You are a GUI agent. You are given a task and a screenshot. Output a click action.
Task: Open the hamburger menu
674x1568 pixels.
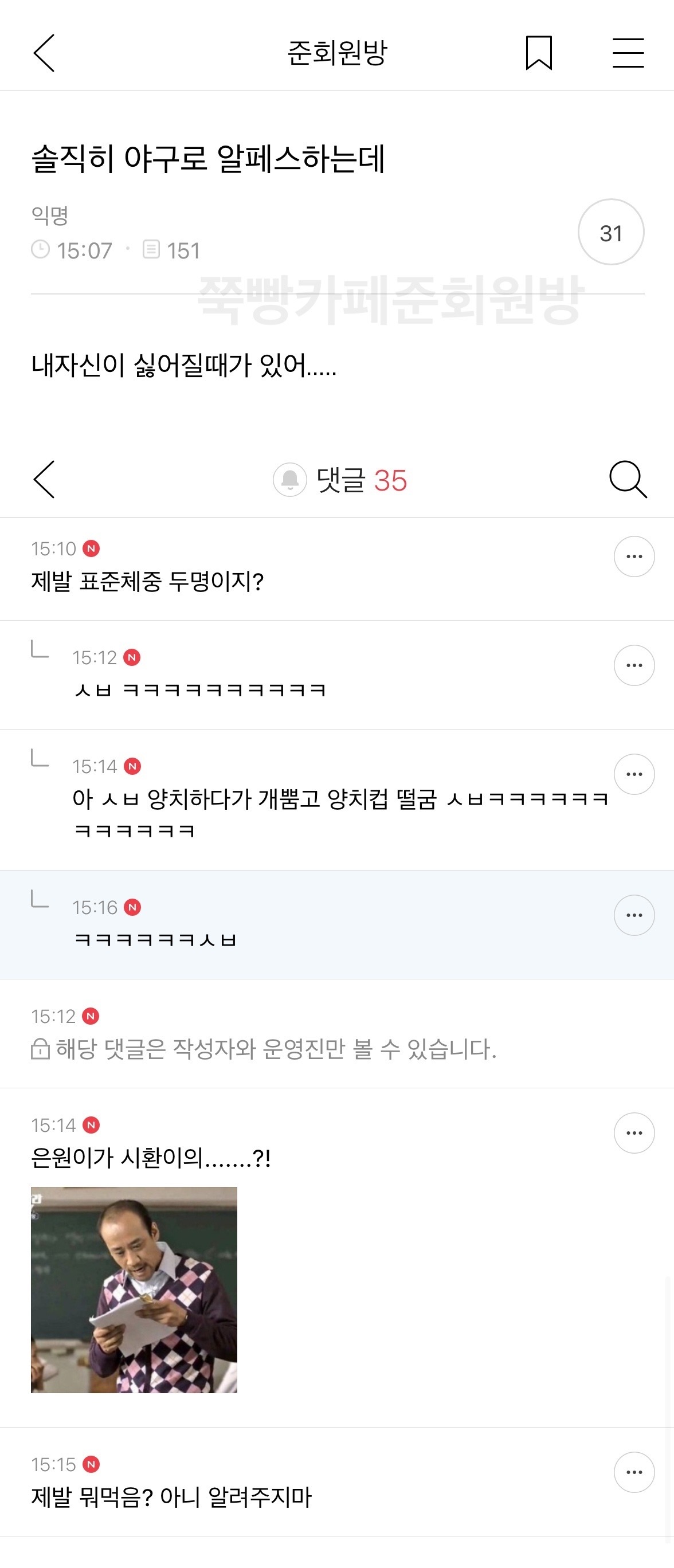click(x=628, y=53)
